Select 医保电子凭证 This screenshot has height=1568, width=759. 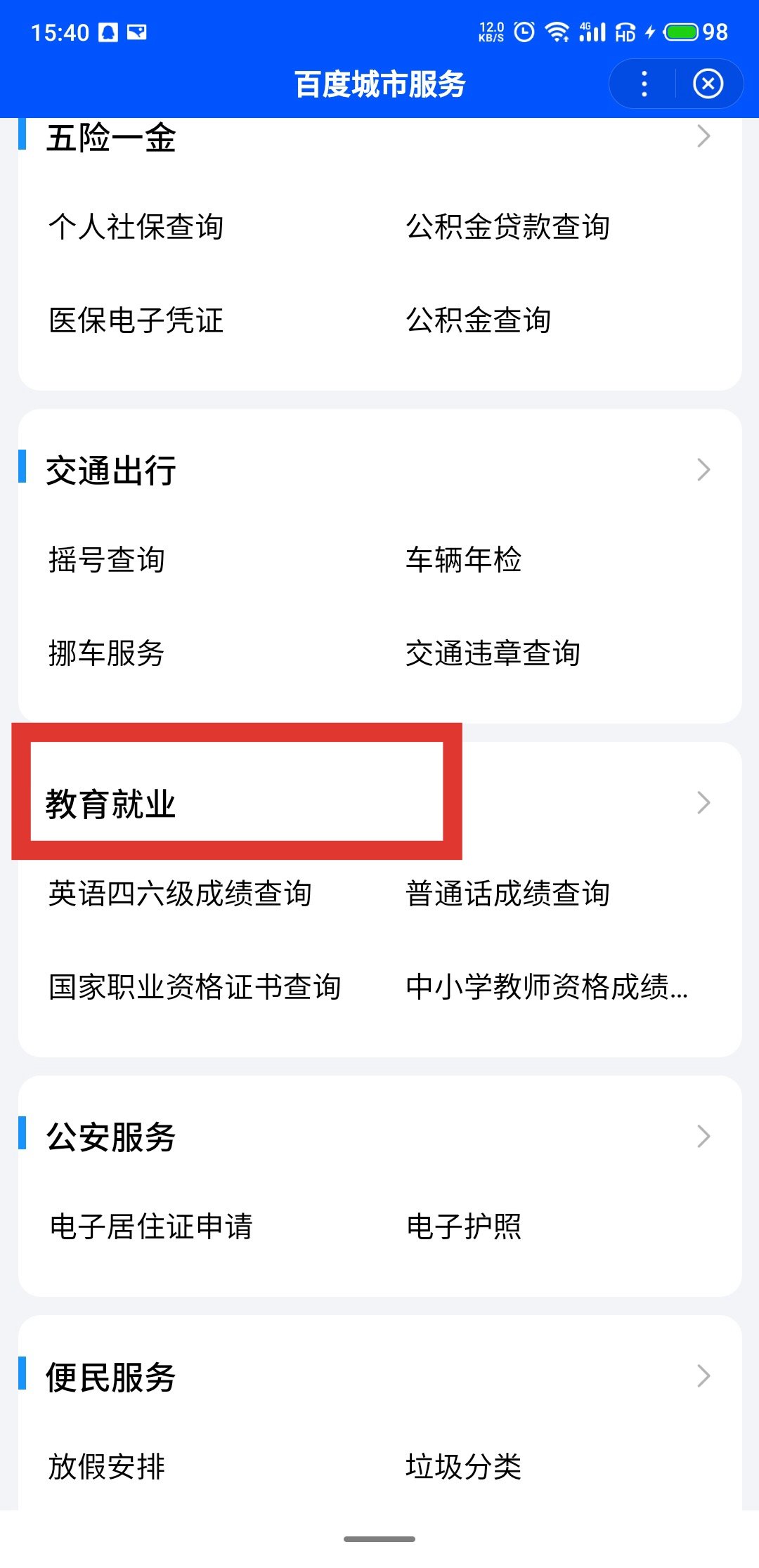(136, 320)
